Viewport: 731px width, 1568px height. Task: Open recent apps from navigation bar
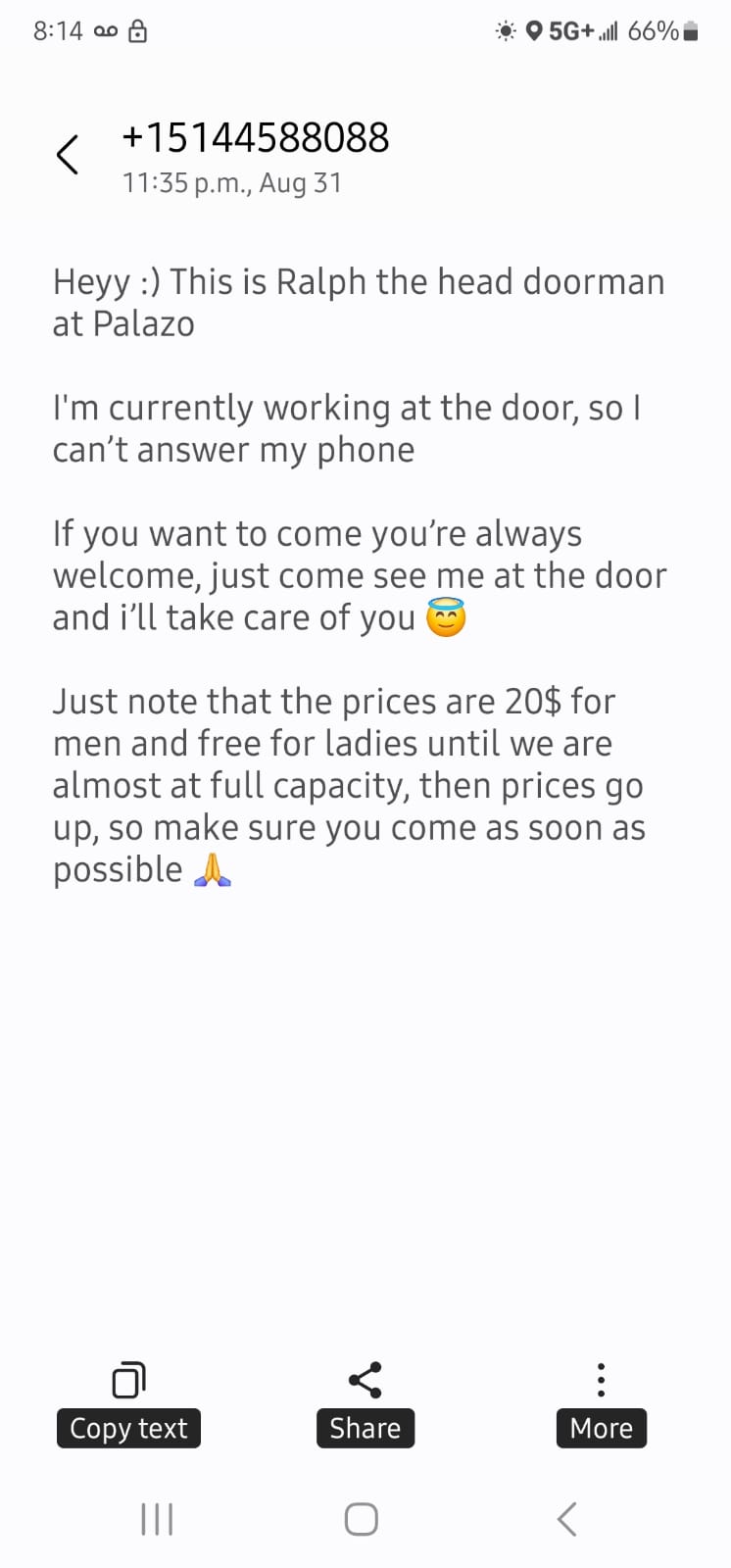[x=157, y=1520]
